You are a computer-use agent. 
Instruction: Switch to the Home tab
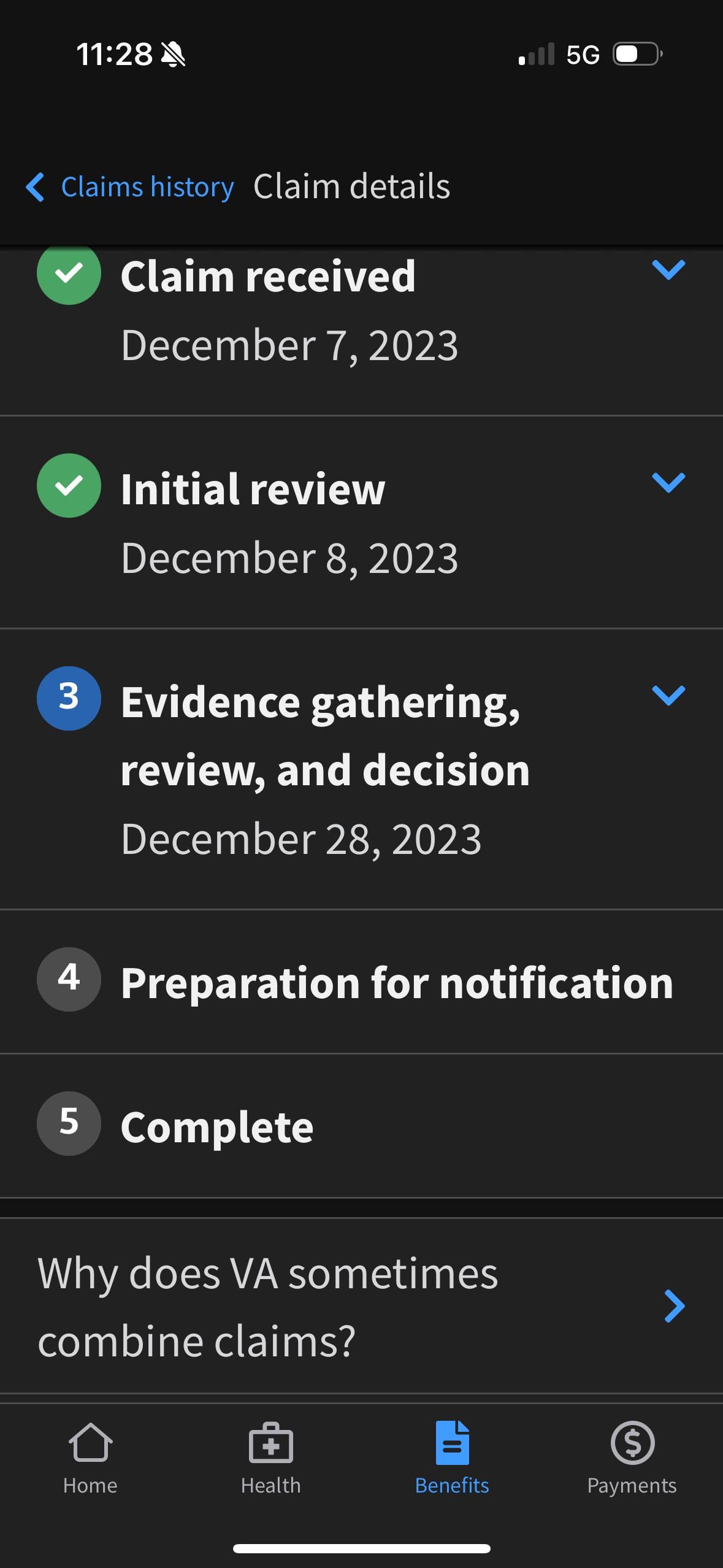[x=90, y=1458]
